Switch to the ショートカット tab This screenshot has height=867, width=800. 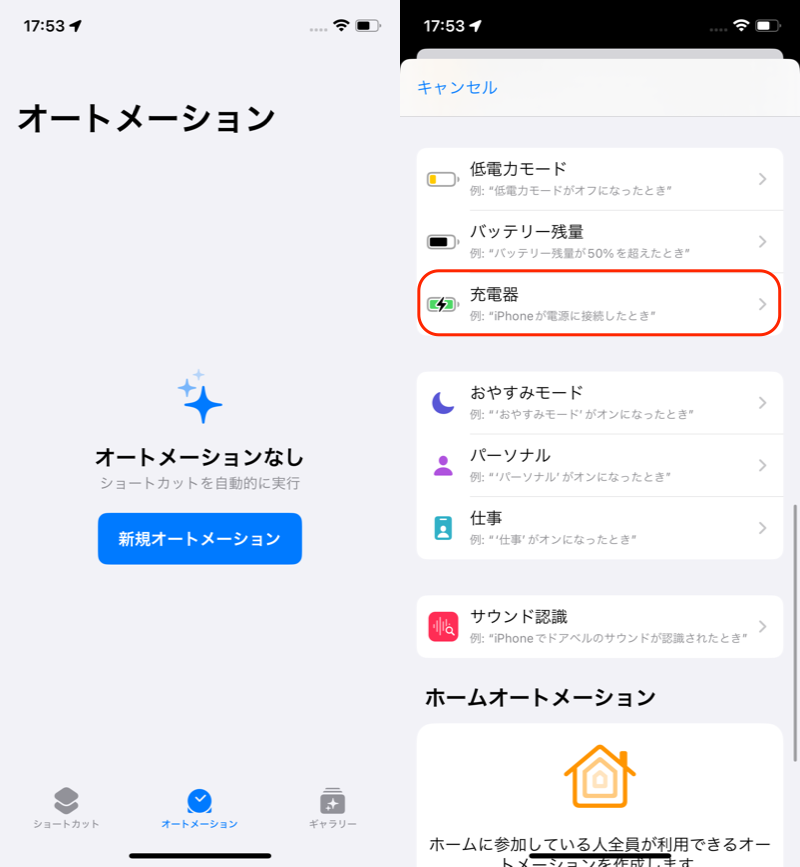[66, 809]
